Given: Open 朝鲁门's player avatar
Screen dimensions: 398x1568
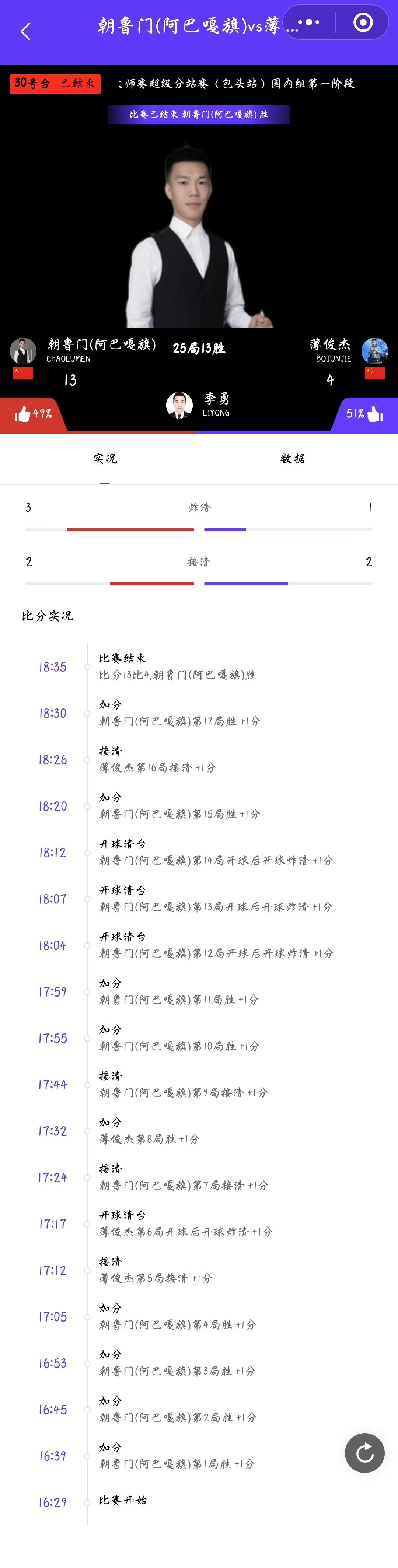Looking at the screenshot, I should click(x=23, y=351).
